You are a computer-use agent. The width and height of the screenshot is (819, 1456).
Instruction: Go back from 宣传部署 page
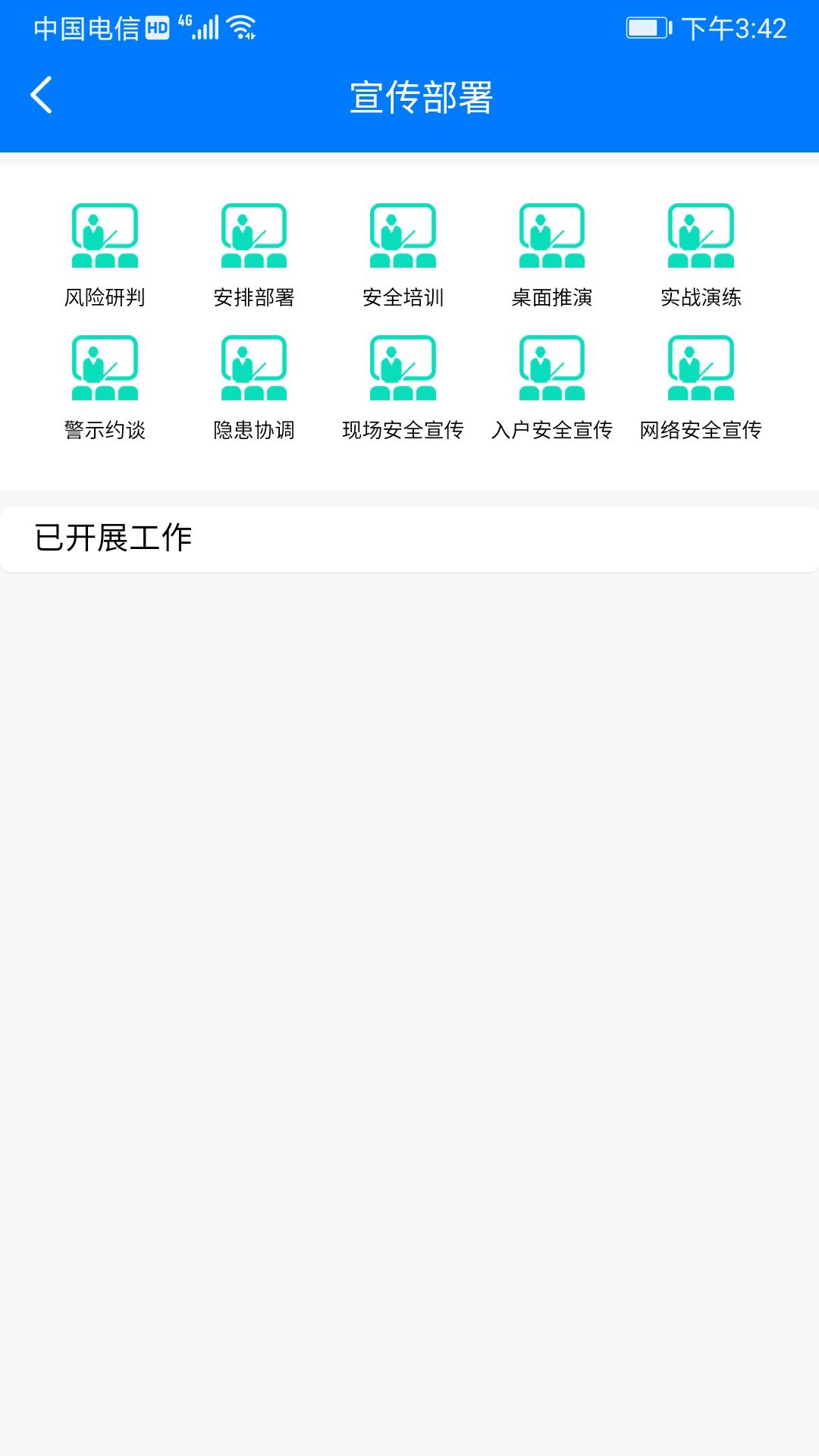pyautogui.click(x=41, y=96)
